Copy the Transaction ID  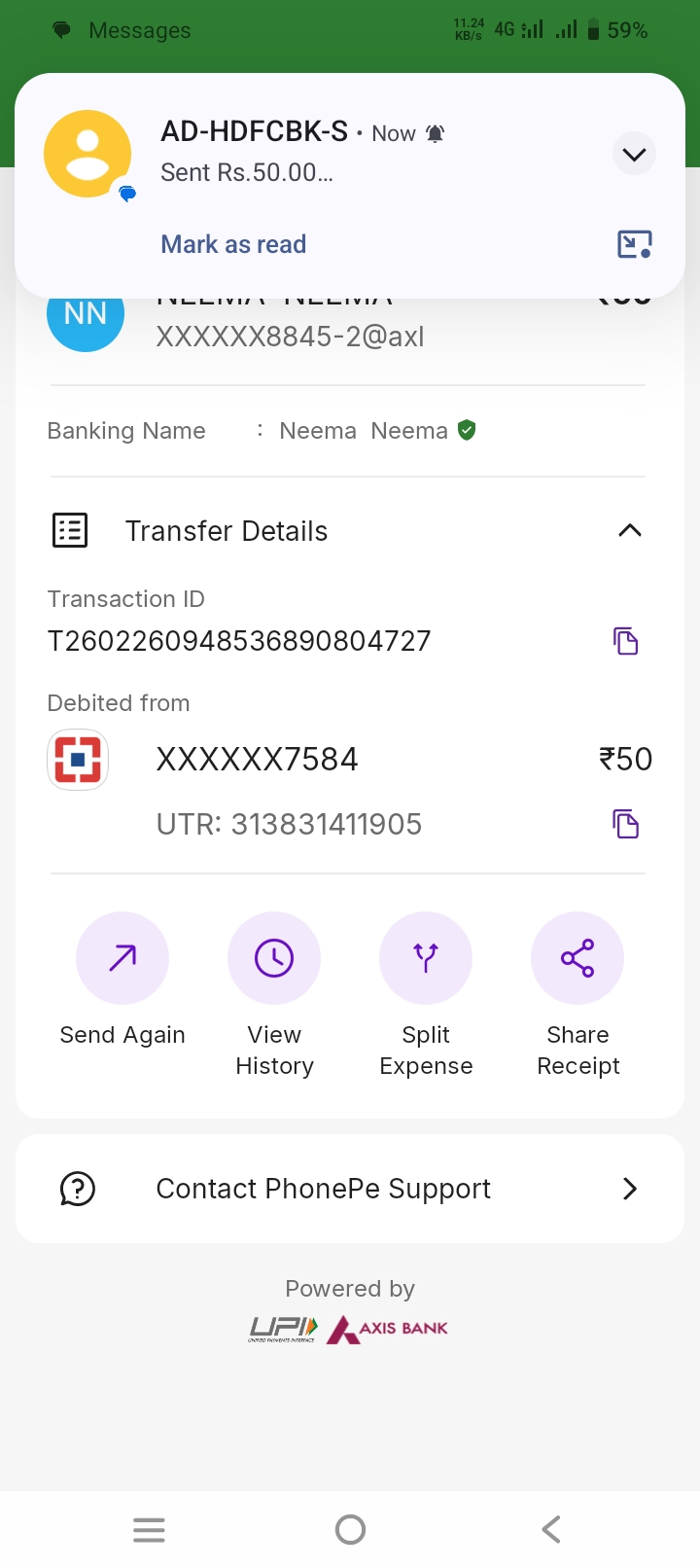625,642
